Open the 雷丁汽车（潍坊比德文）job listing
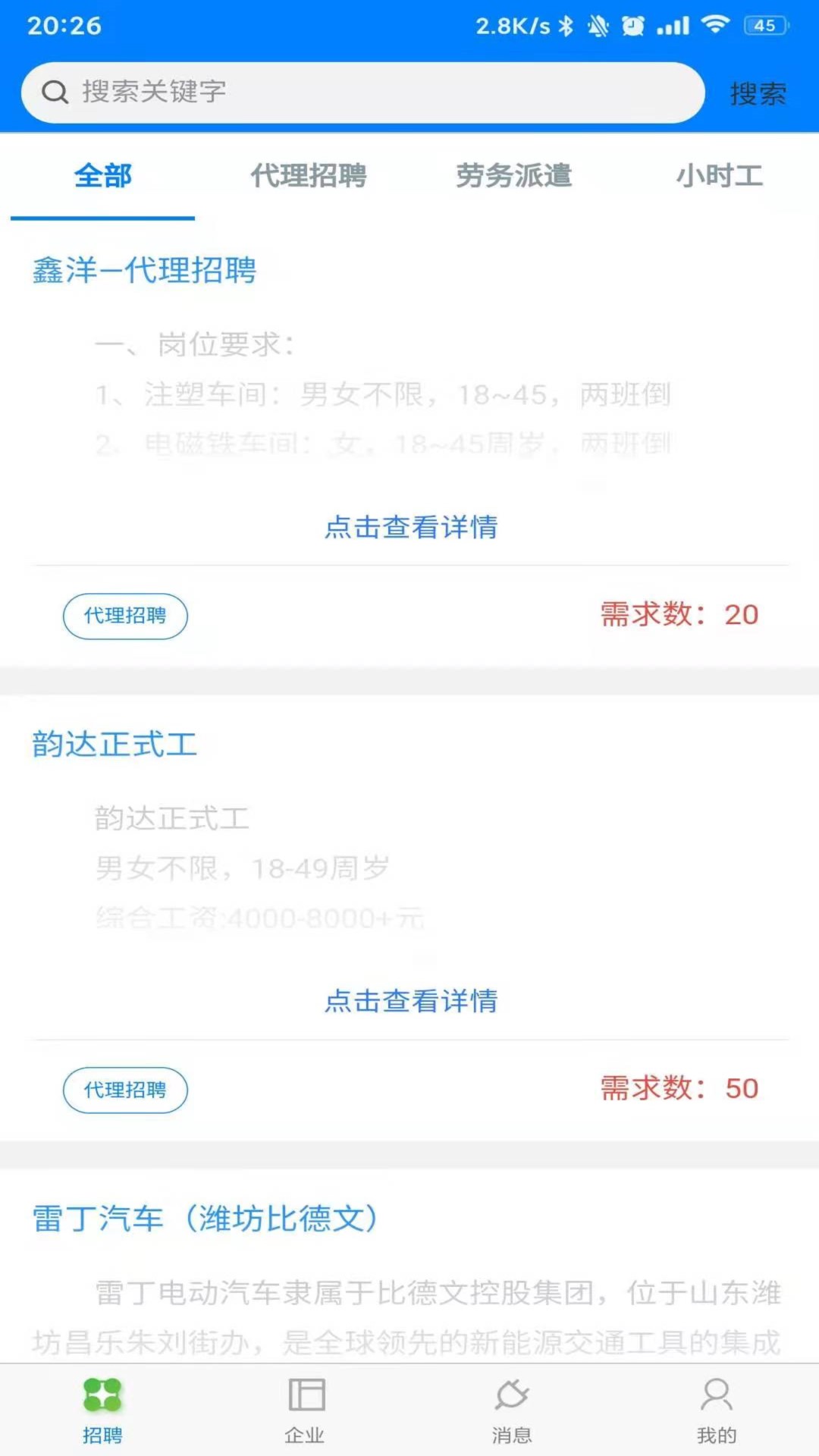Viewport: 819px width, 1456px height. point(205,1219)
